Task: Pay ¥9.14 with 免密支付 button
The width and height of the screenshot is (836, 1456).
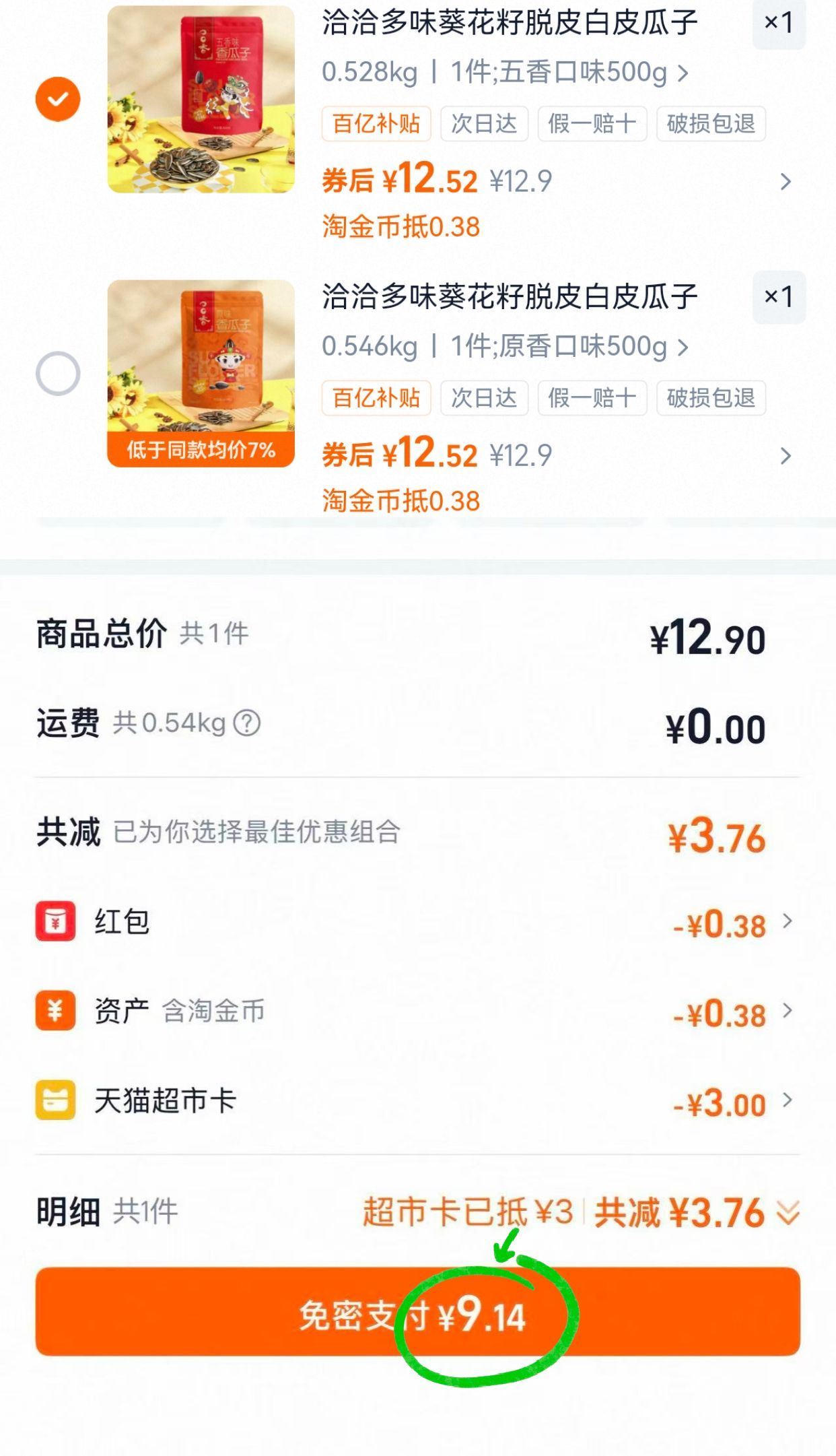Action: tap(417, 1311)
